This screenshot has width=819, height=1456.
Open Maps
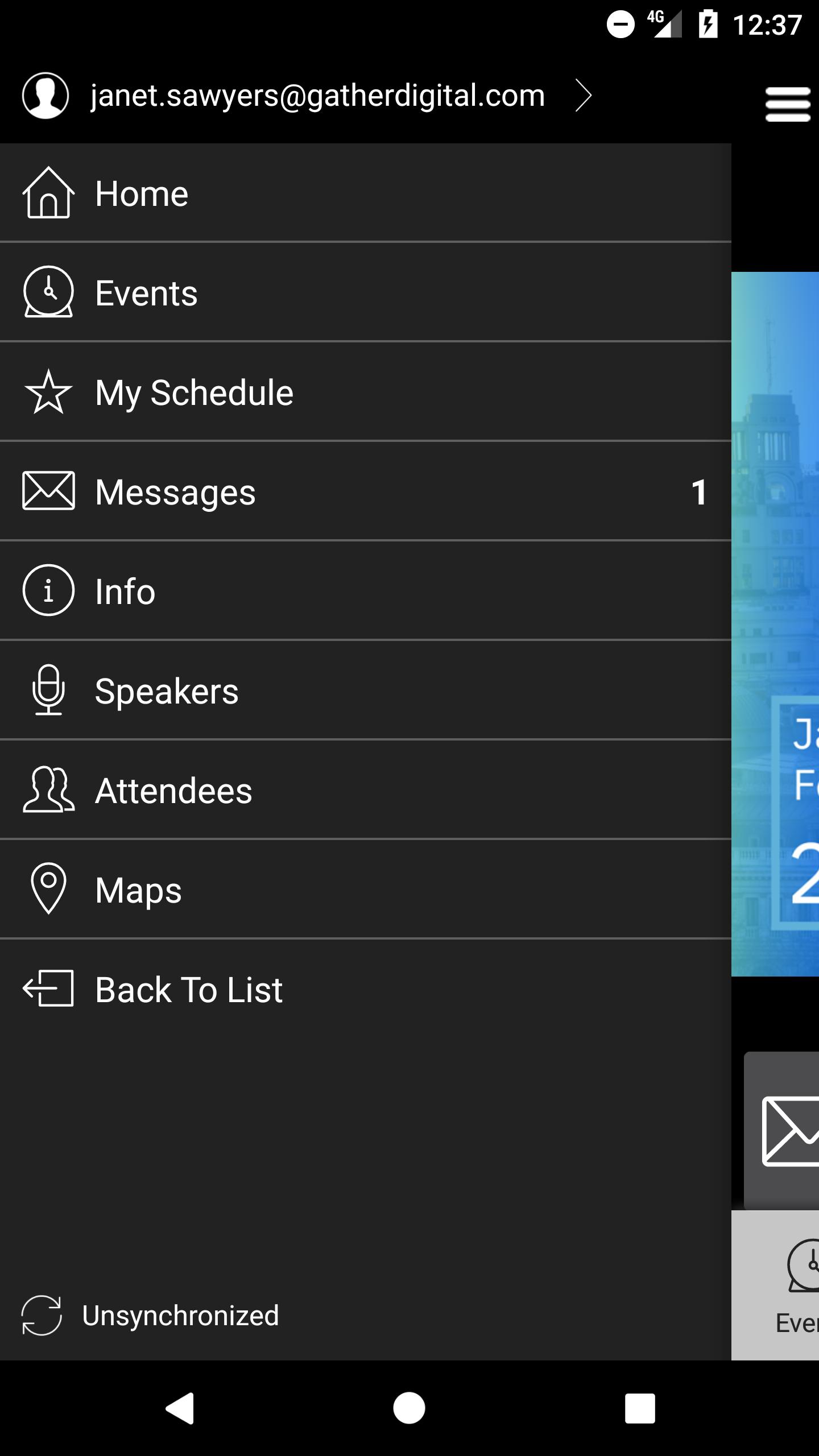[364, 890]
